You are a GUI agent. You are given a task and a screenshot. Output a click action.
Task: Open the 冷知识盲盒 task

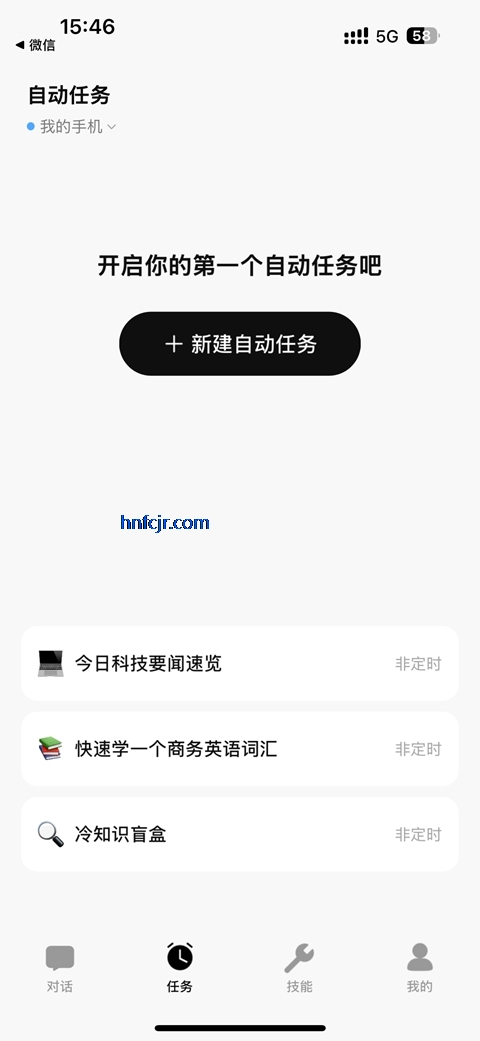click(240, 834)
